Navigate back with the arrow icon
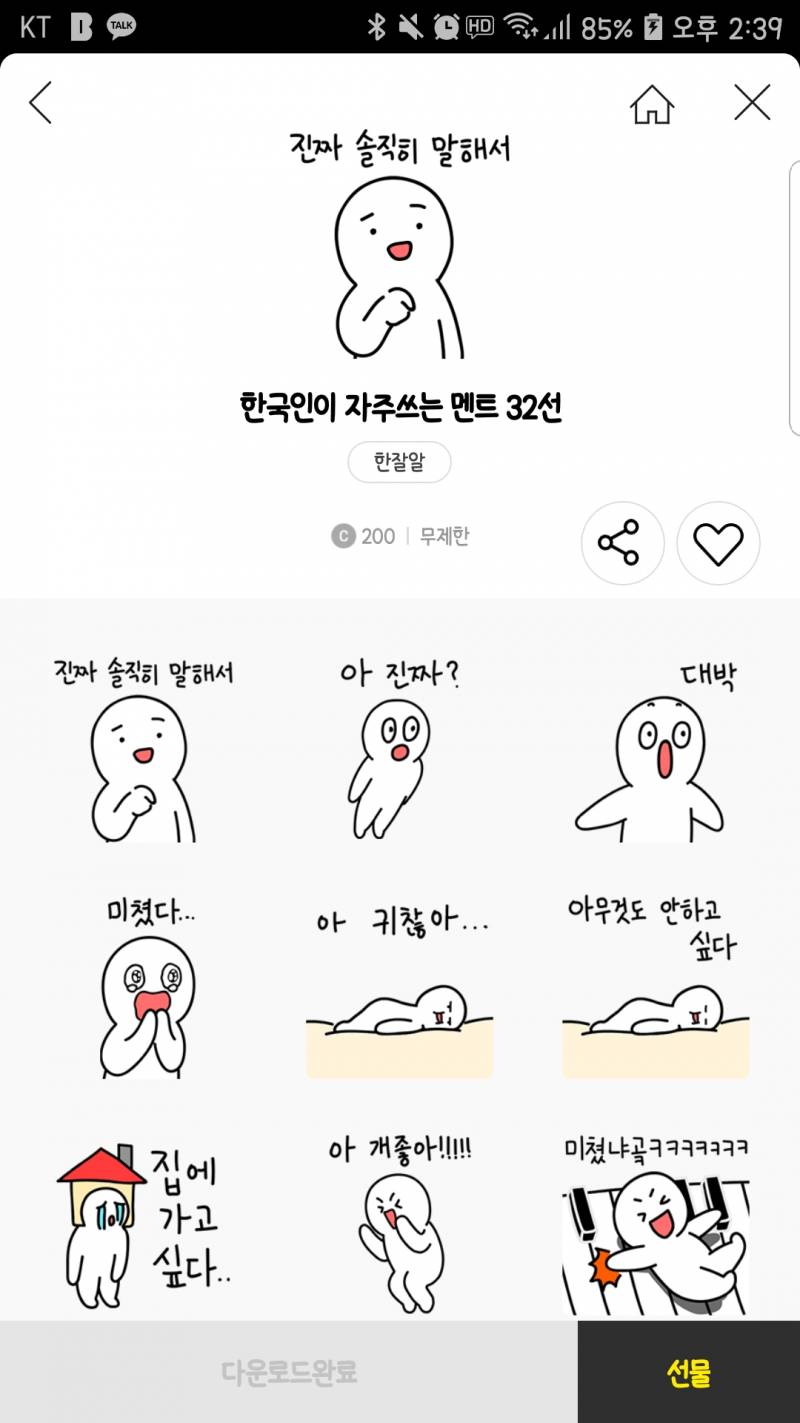This screenshot has height=1423, width=800. tap(42, 103)
